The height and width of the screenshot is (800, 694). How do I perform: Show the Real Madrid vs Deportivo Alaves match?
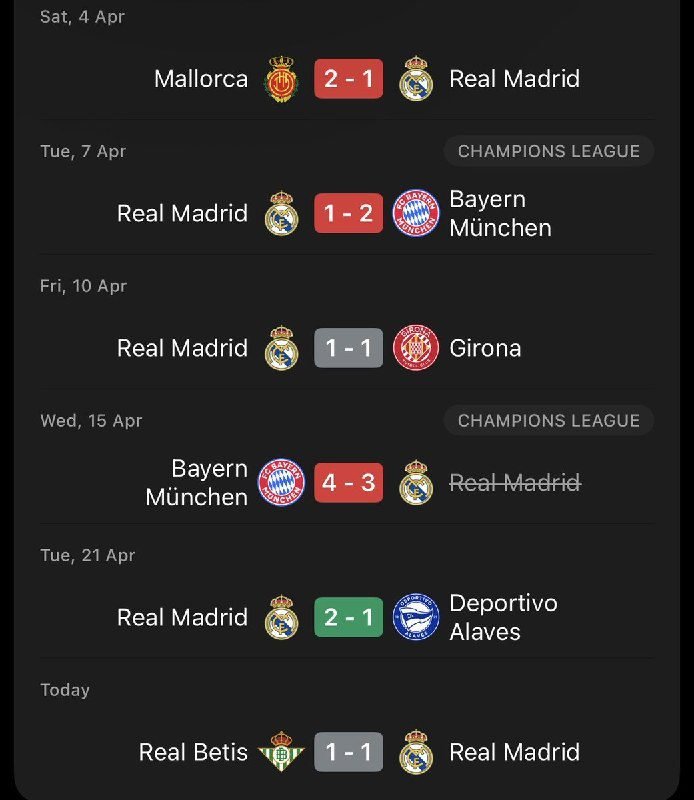click(348, 617)
